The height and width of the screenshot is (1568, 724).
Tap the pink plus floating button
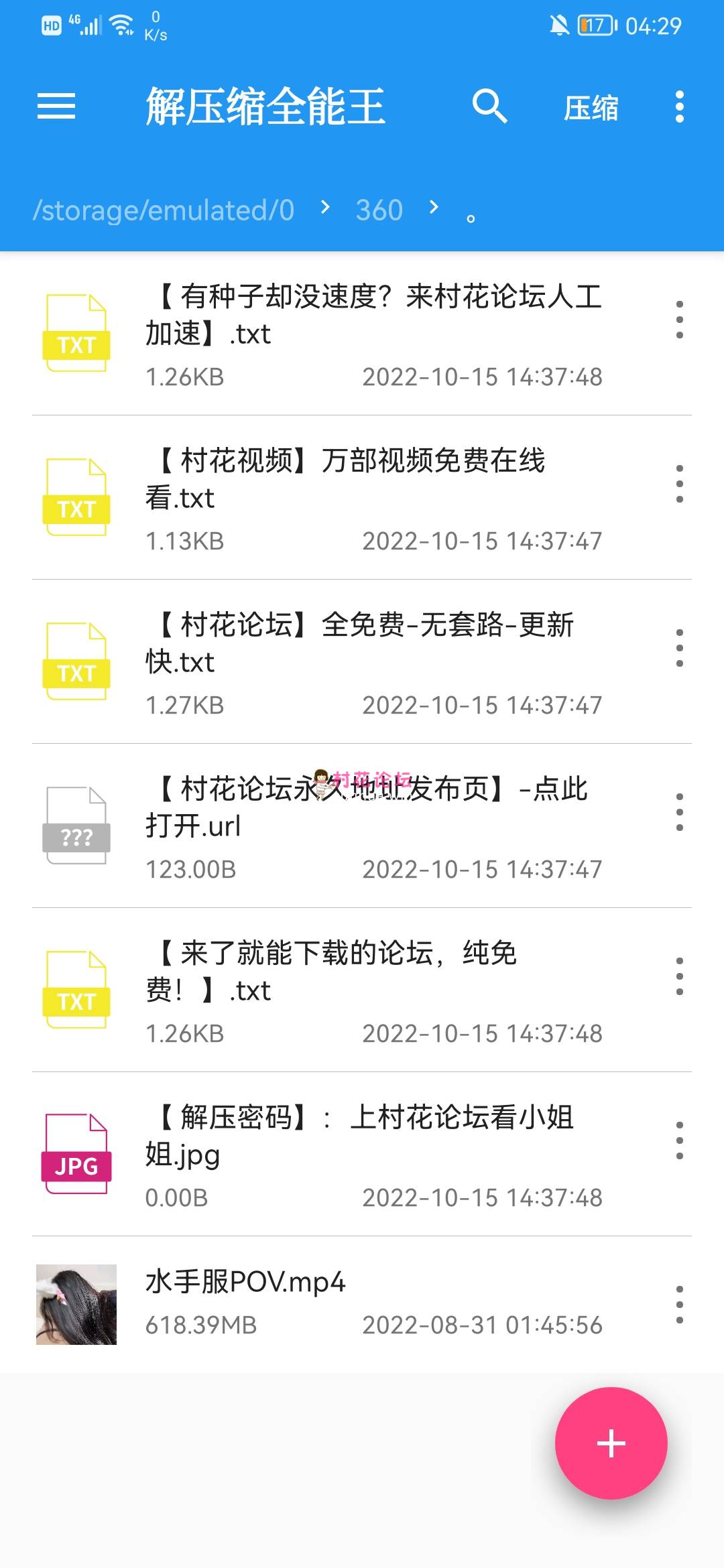(611, 1443)
